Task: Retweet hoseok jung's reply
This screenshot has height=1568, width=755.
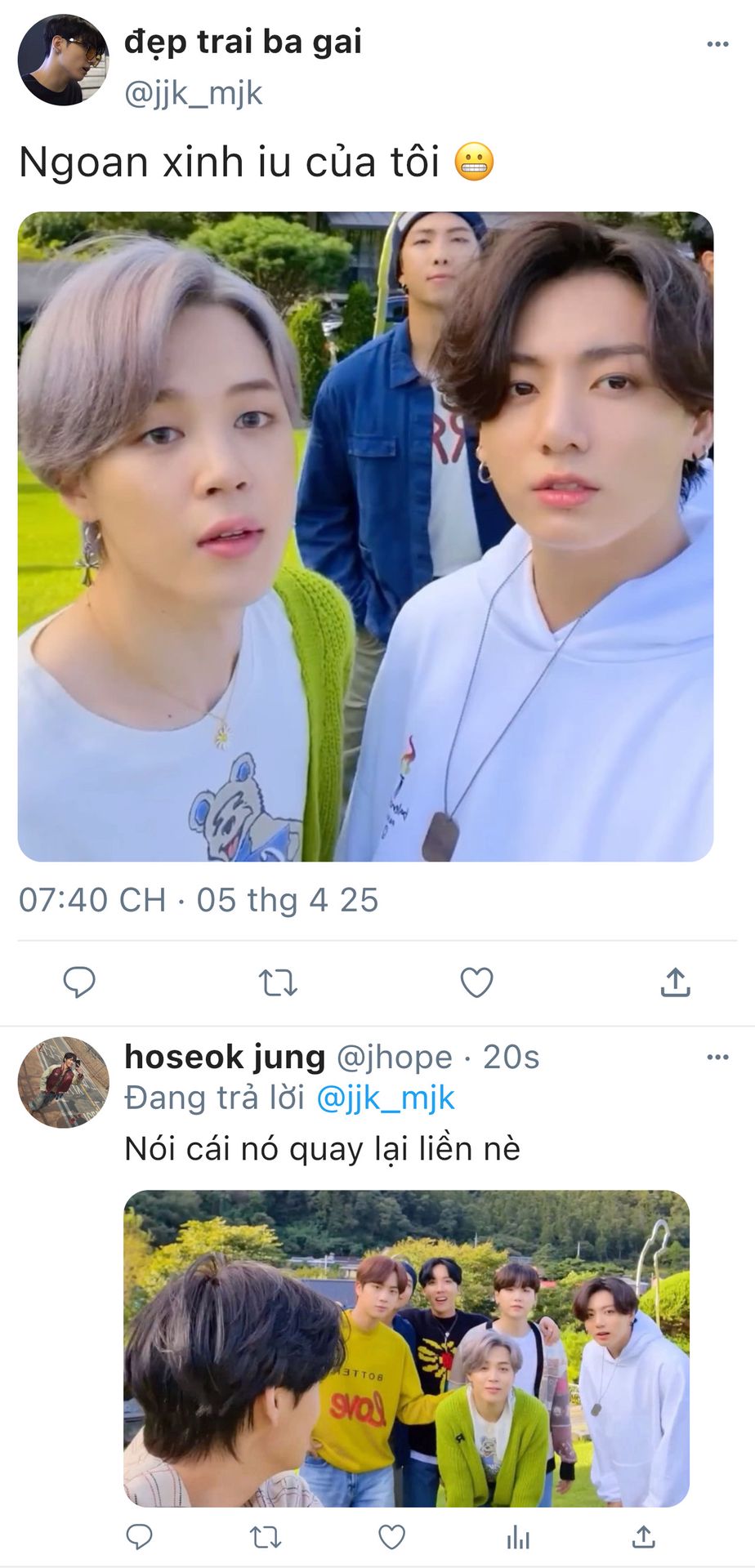Action: [x=266, y=1537]
